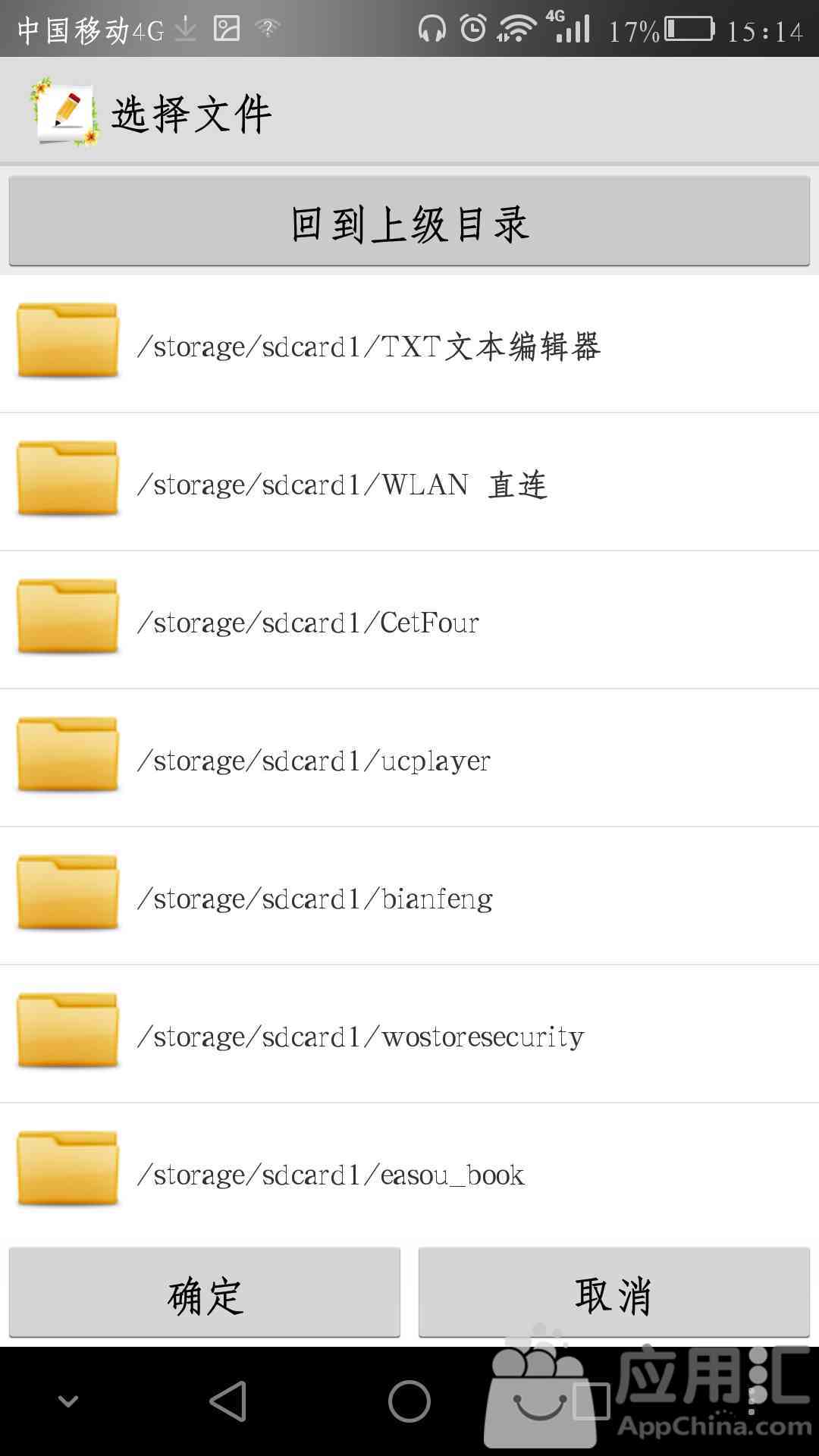
Task: Tap 回到上级目录 to go up a directory
Action: (x=409, y=221)
